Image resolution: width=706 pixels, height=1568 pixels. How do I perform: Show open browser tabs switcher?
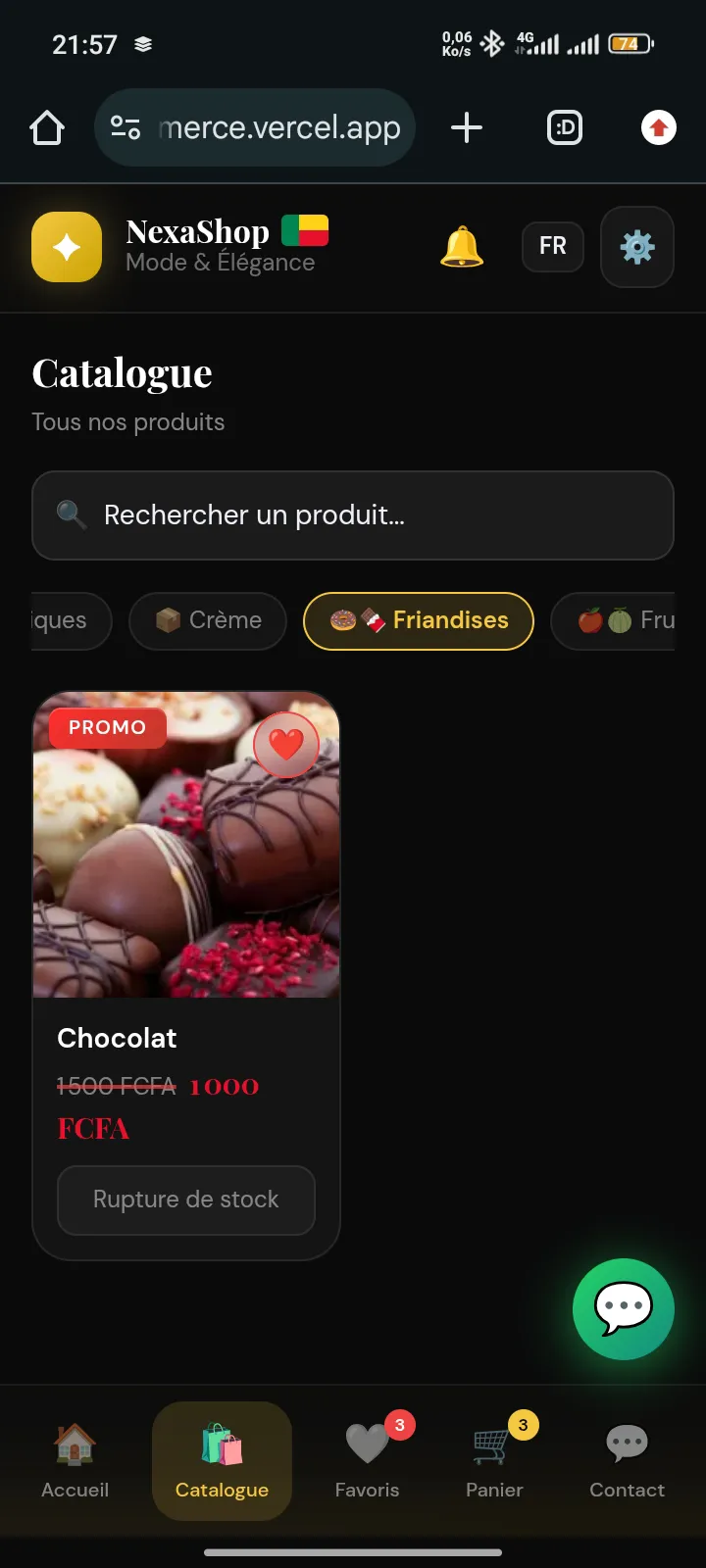point(565,128)
